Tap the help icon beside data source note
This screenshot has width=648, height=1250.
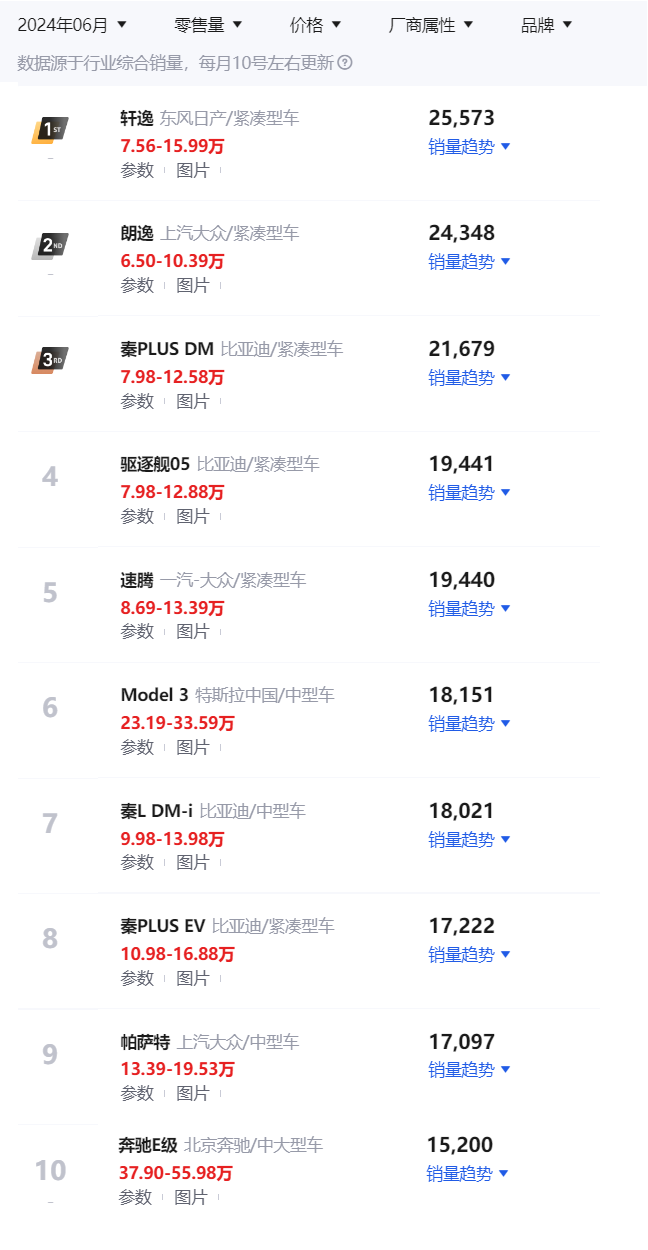345,63
